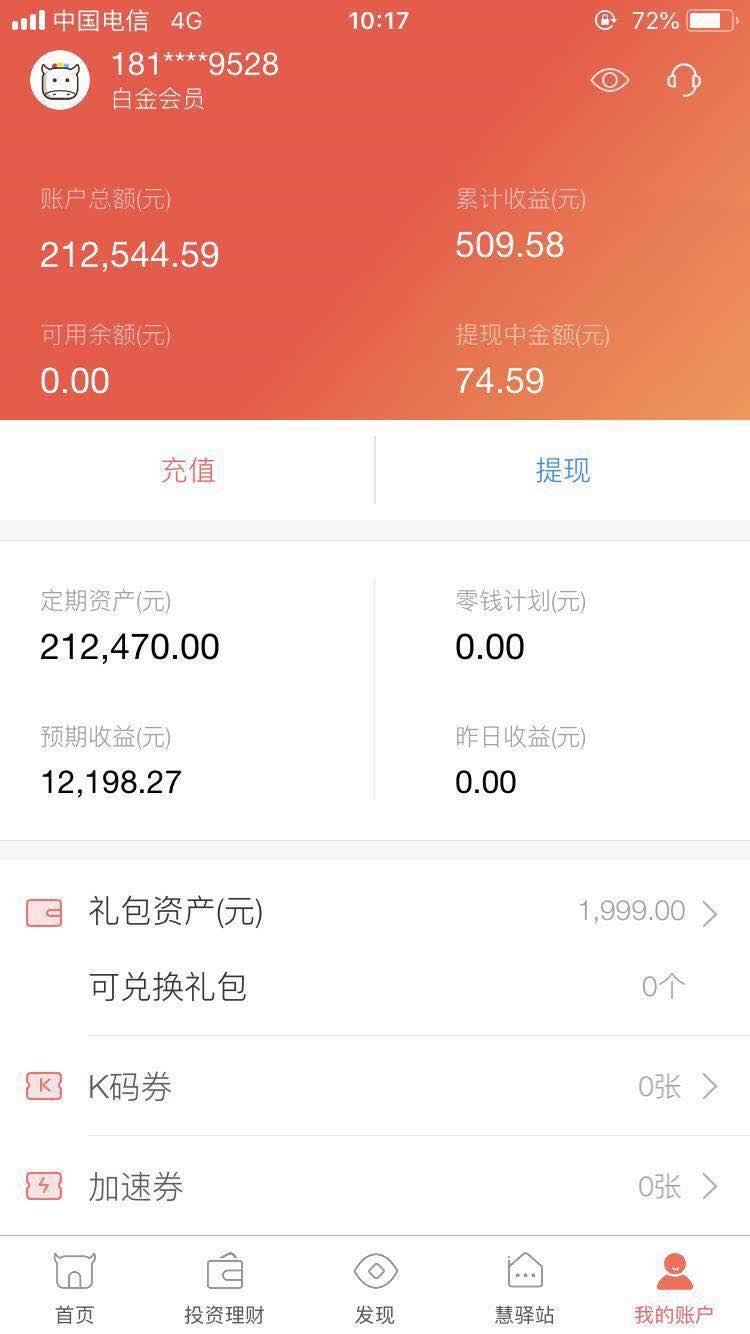The height and width of the screenshot is (1334, 750).
Task: Open the profile avatar
Action: pyautogui.click(x=60, y=80)
